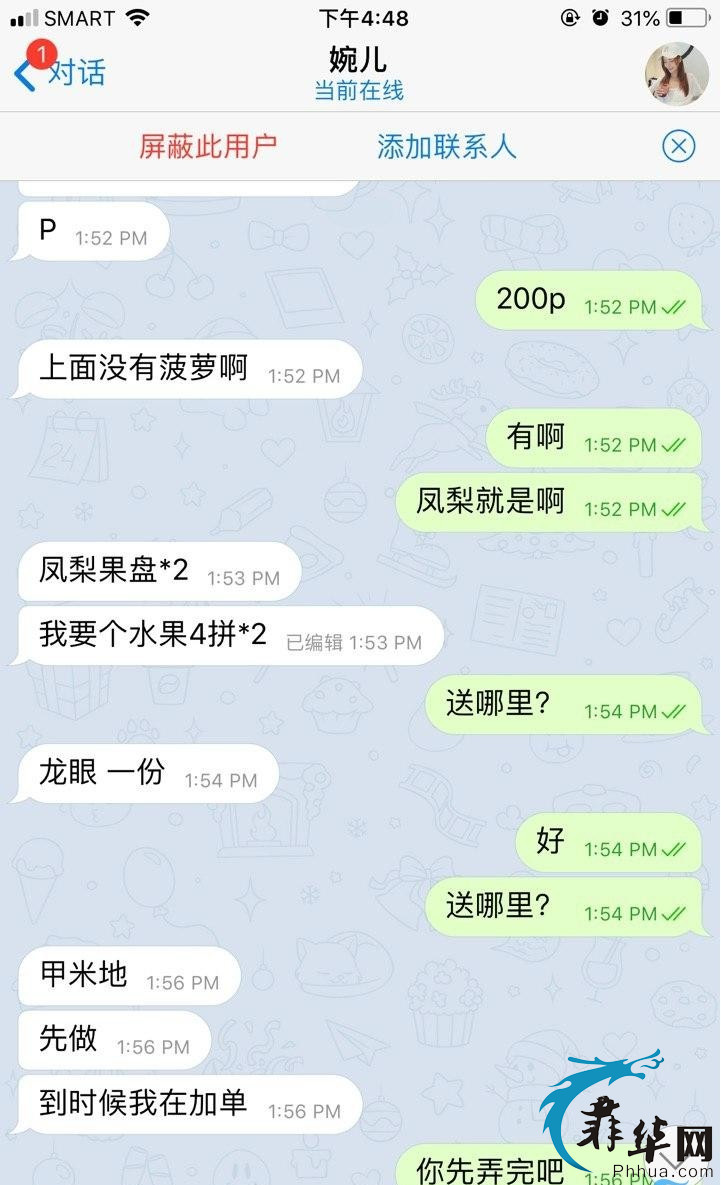Tap 屏蔽此用户 to block this user
Screen dimensions: 721x1185
(207, 147)
